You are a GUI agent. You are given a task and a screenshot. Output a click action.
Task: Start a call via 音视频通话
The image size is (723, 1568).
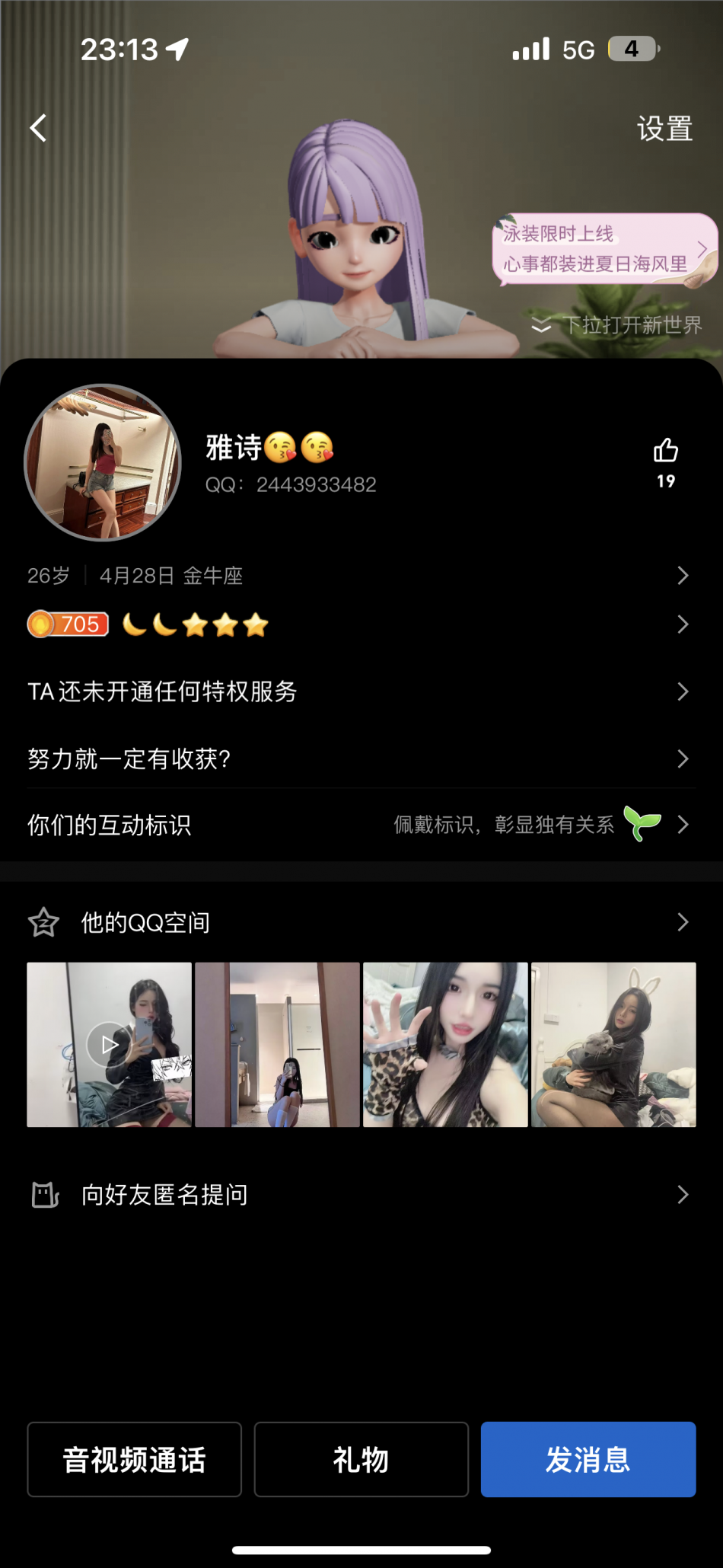135,1459
